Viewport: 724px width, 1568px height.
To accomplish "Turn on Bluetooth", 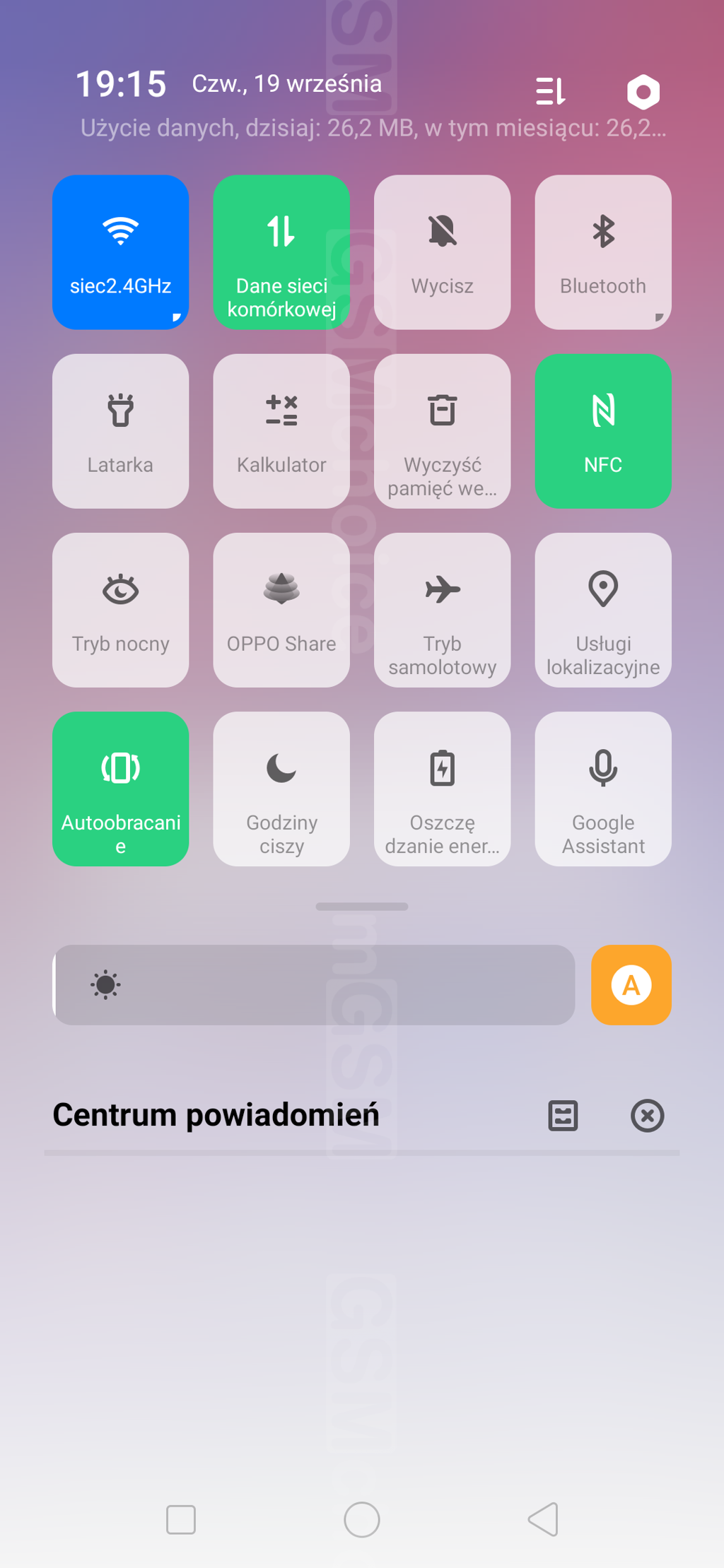I will pyautogui.click(x=603, y=252).
